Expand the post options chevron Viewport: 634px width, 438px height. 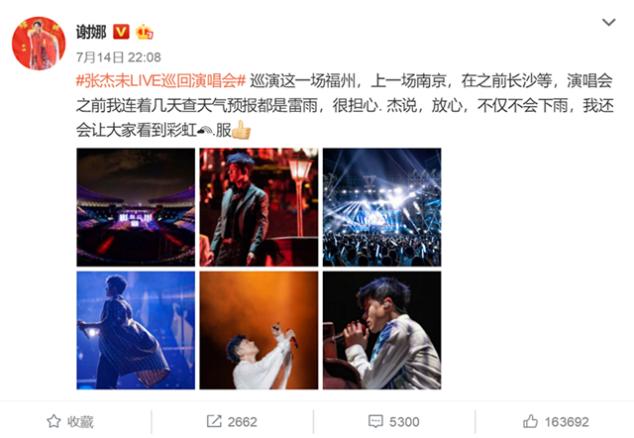pos(608,22)
